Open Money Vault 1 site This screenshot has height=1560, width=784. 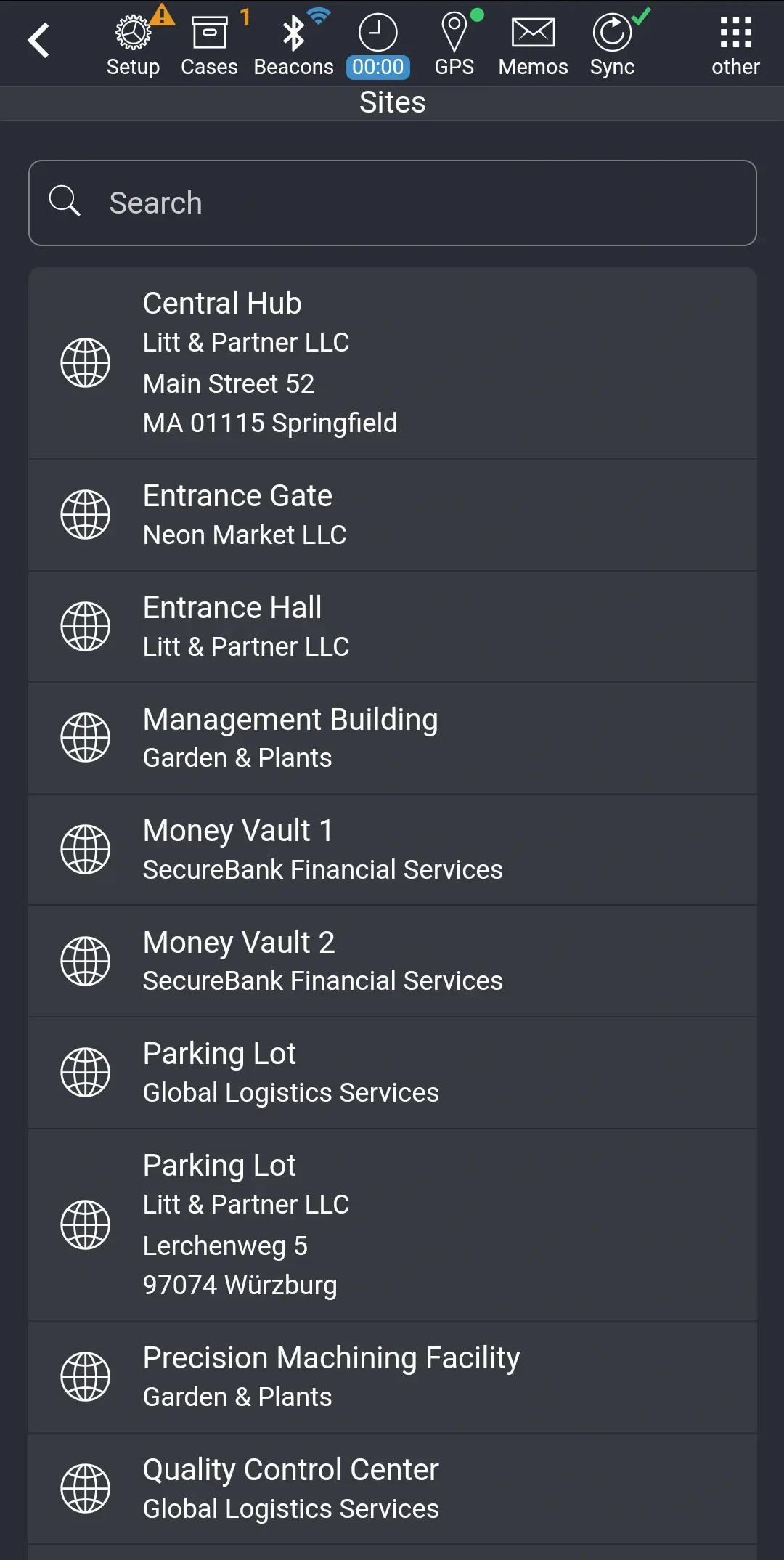point(392,849)
